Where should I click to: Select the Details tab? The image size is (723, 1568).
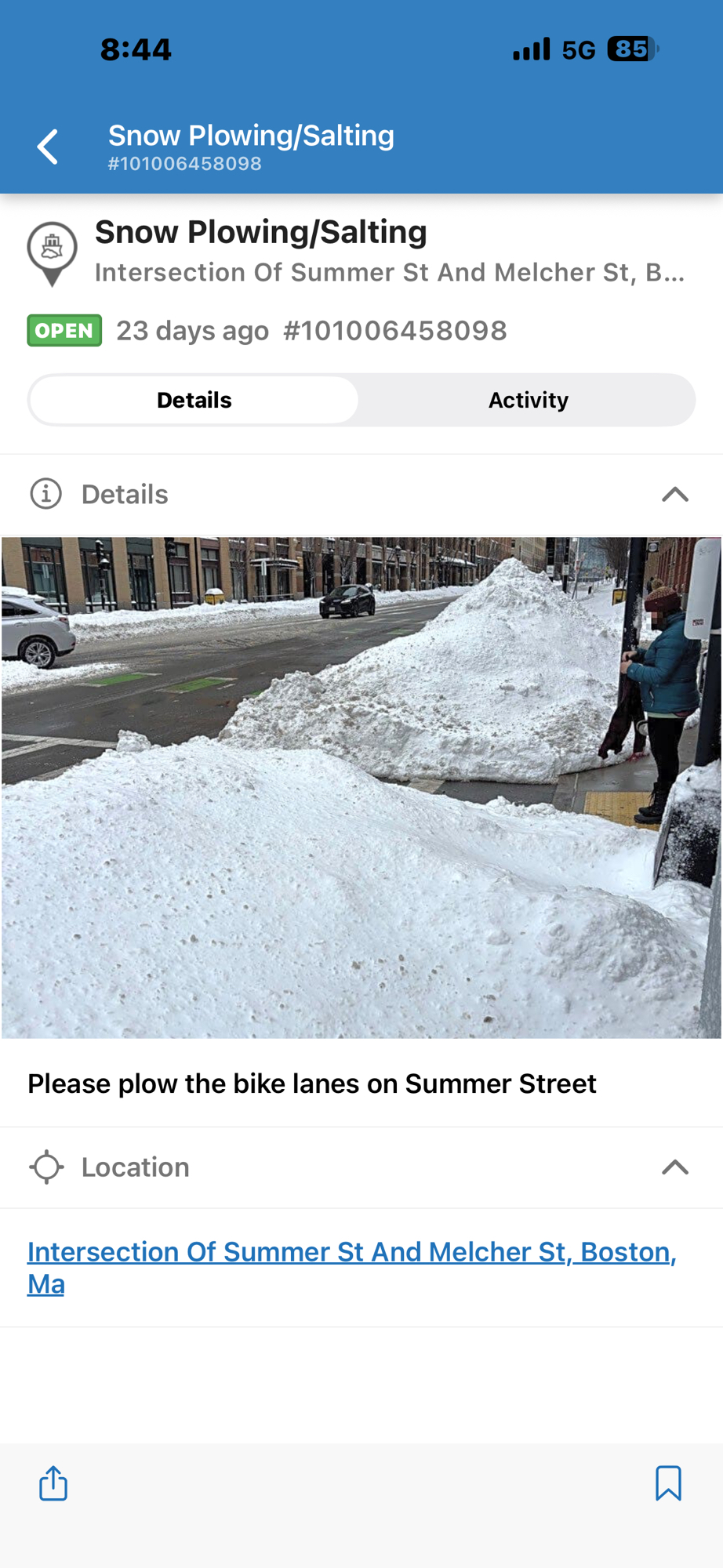tap(194, 401)
